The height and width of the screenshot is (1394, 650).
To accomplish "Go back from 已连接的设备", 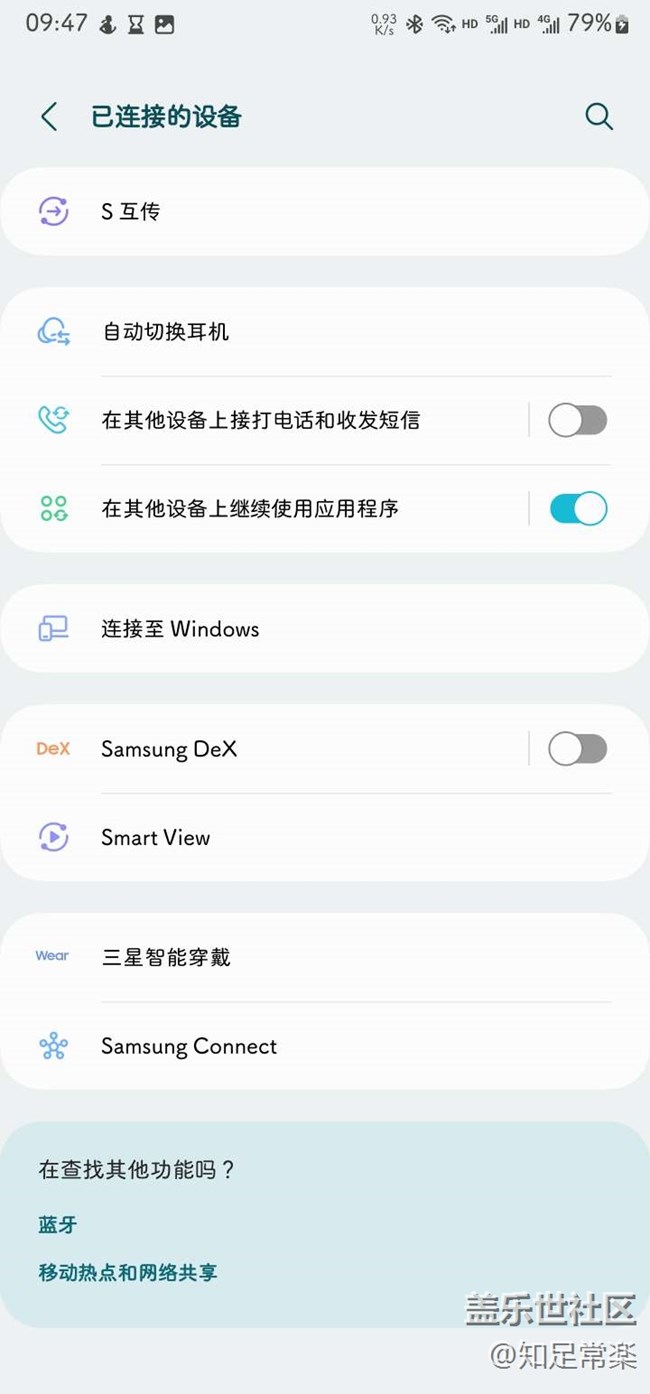I will pos(48,117).
